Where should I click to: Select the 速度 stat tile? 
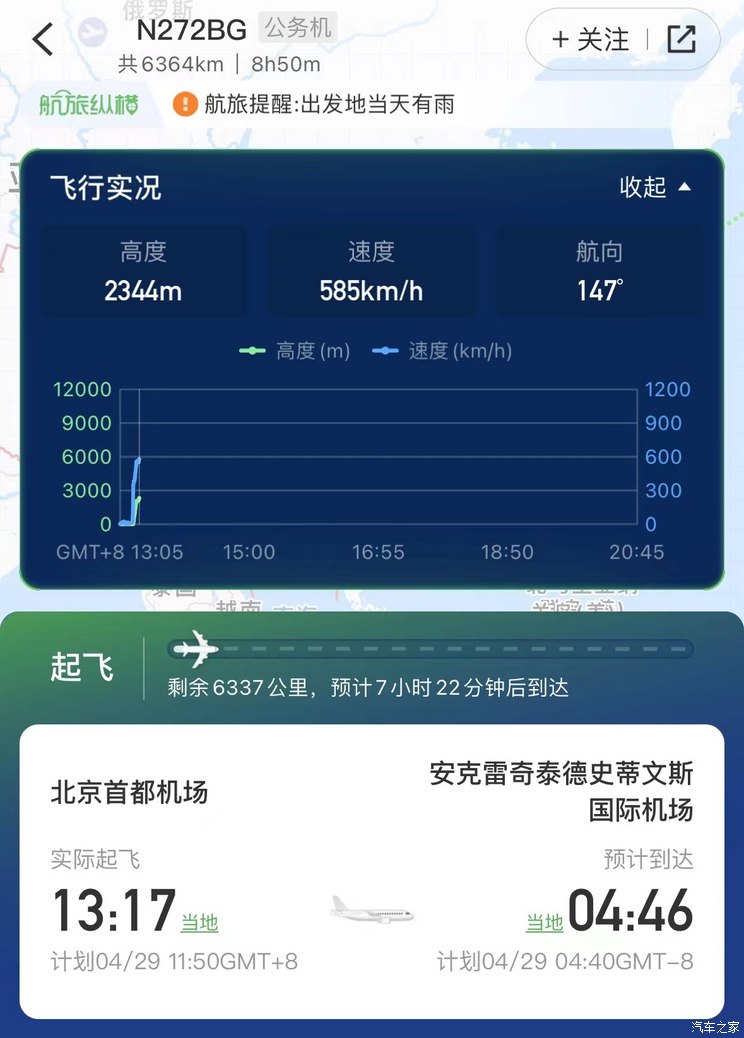point(372,271)
